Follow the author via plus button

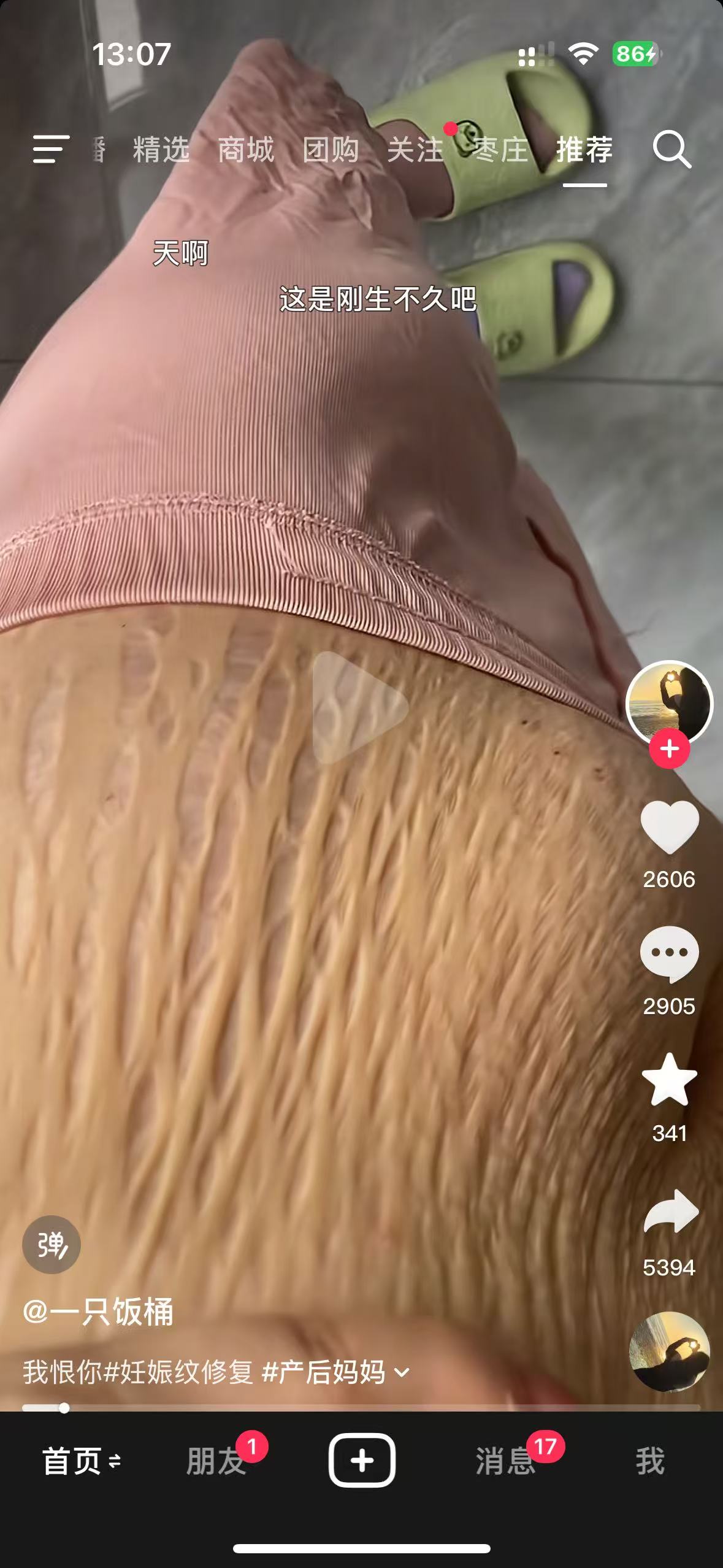coord(669,749)
